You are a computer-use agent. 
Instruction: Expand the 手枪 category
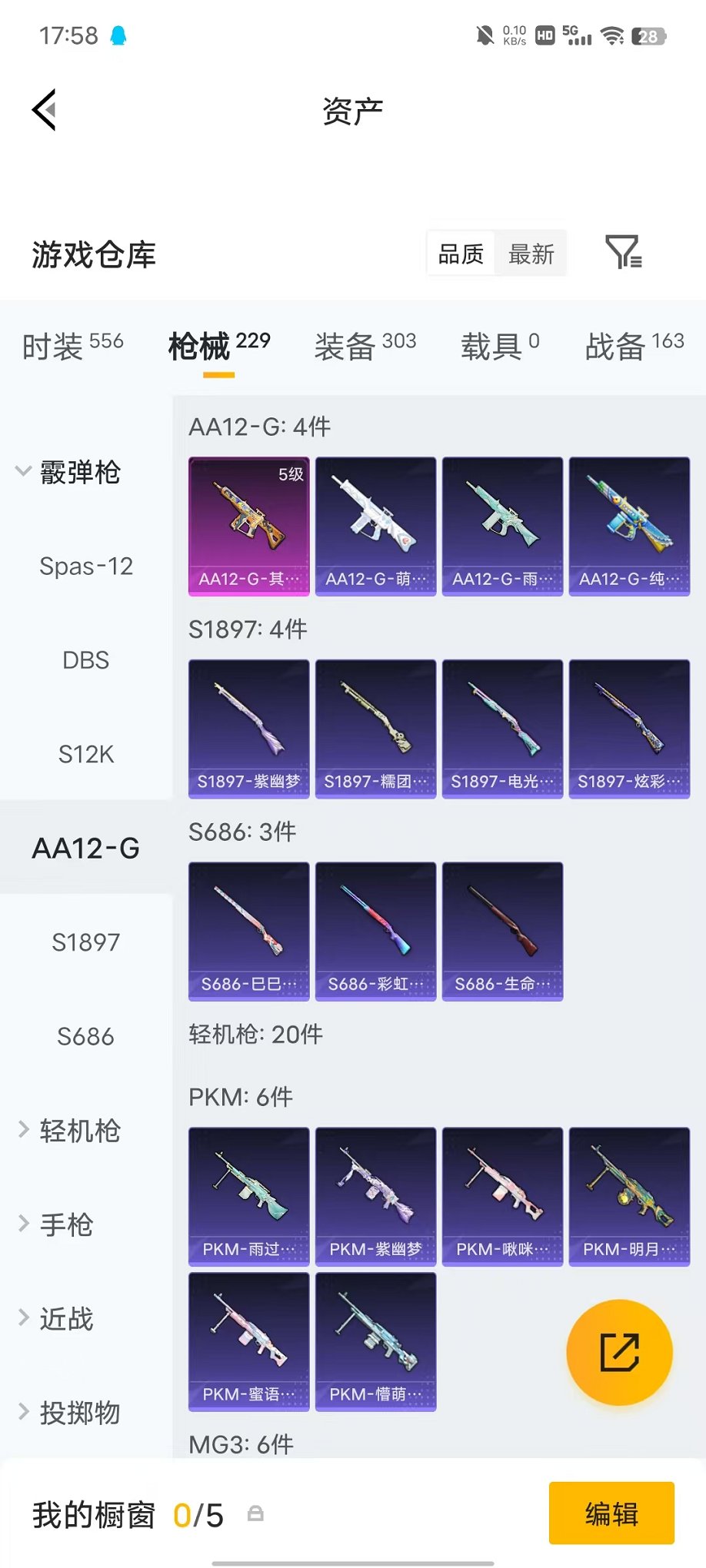[55, 1224]
